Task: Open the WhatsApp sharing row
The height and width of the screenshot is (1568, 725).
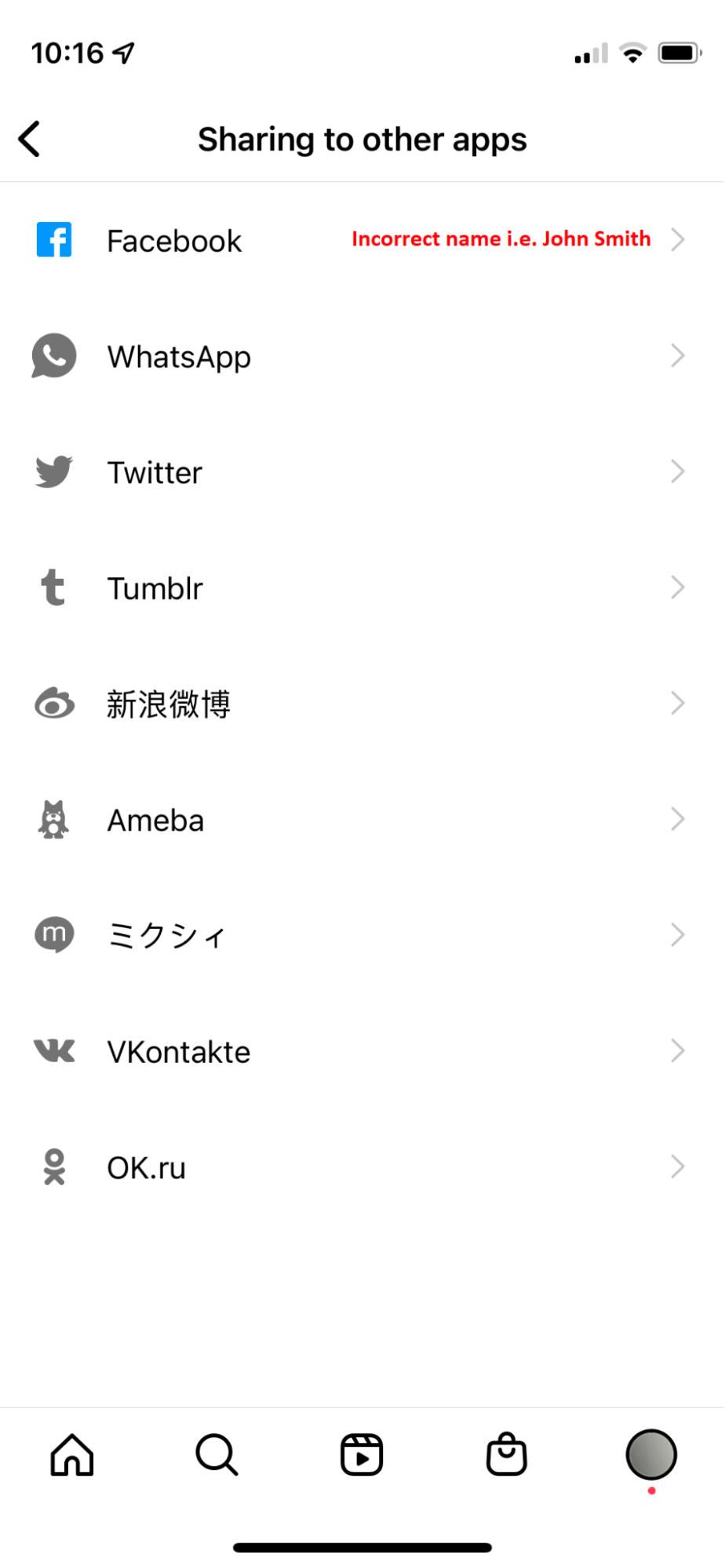Action: tap(361, 356)
